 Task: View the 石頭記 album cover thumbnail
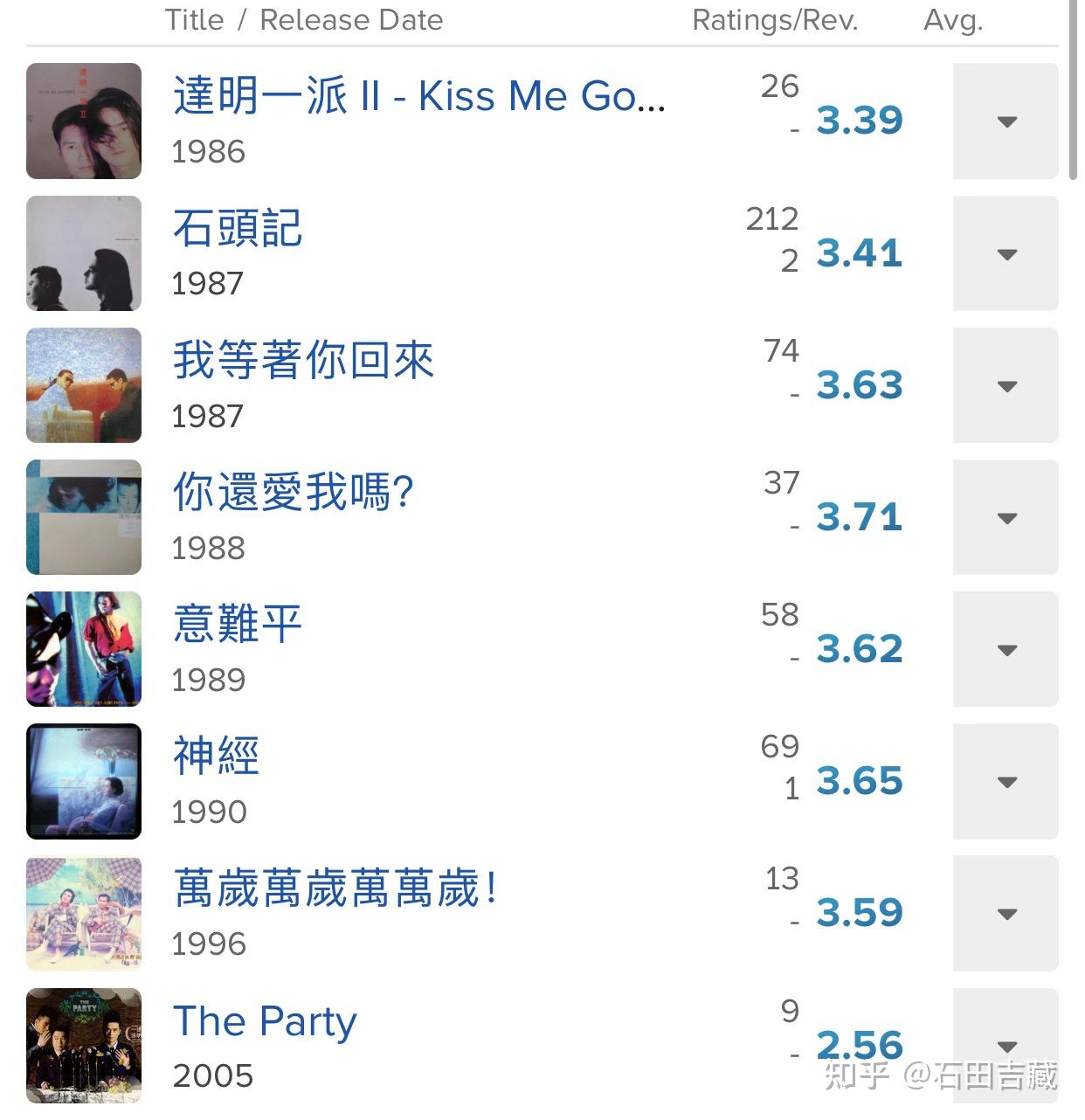pyautogui.click(x=83, y=254)
